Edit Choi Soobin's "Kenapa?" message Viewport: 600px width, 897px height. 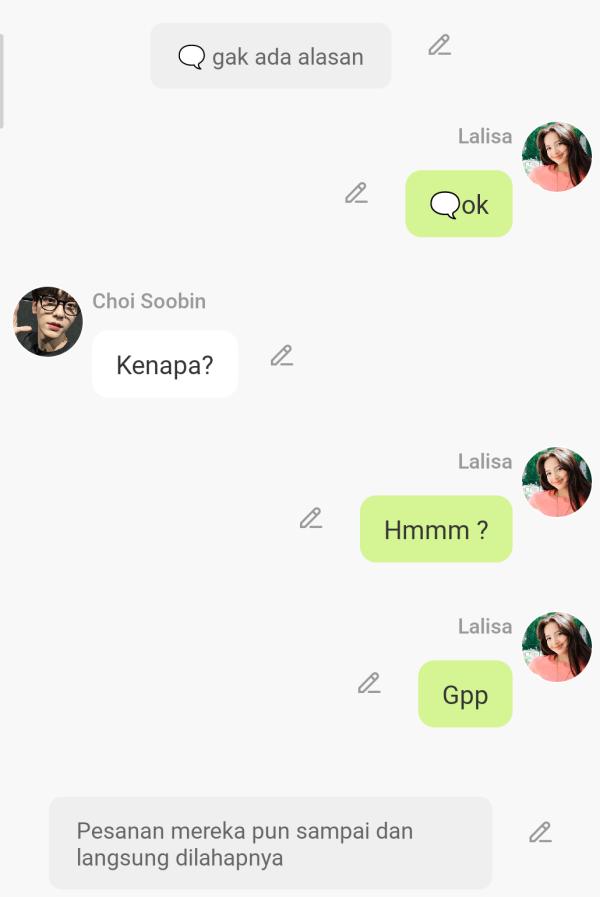282,356
